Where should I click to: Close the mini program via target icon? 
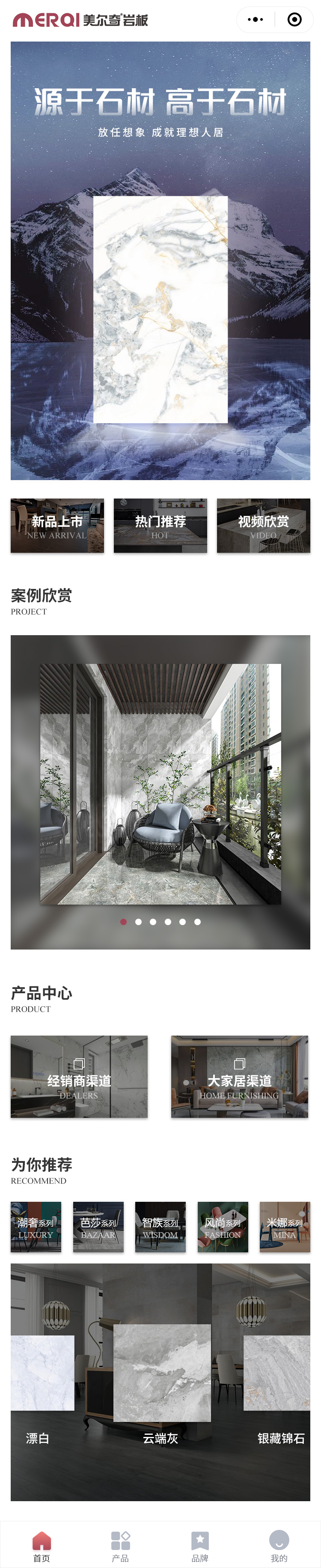coord(294,20)
